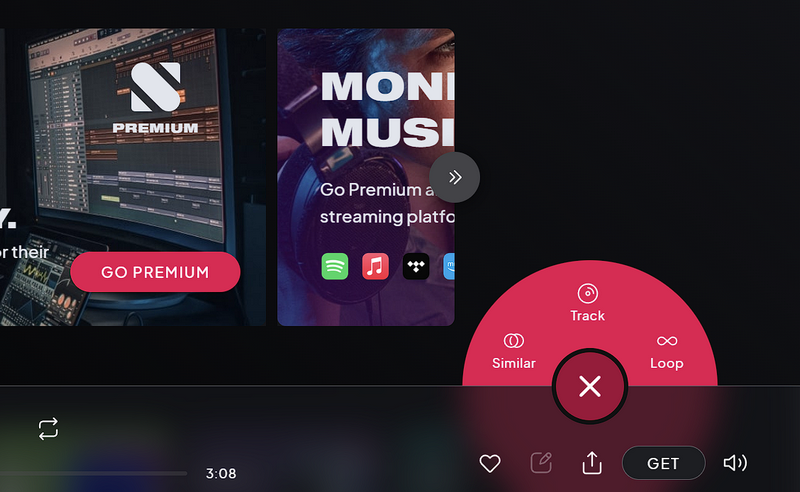Tap the edit pencil icon
Viewport: 800px width, 492px height.
(x=541, y=463)
